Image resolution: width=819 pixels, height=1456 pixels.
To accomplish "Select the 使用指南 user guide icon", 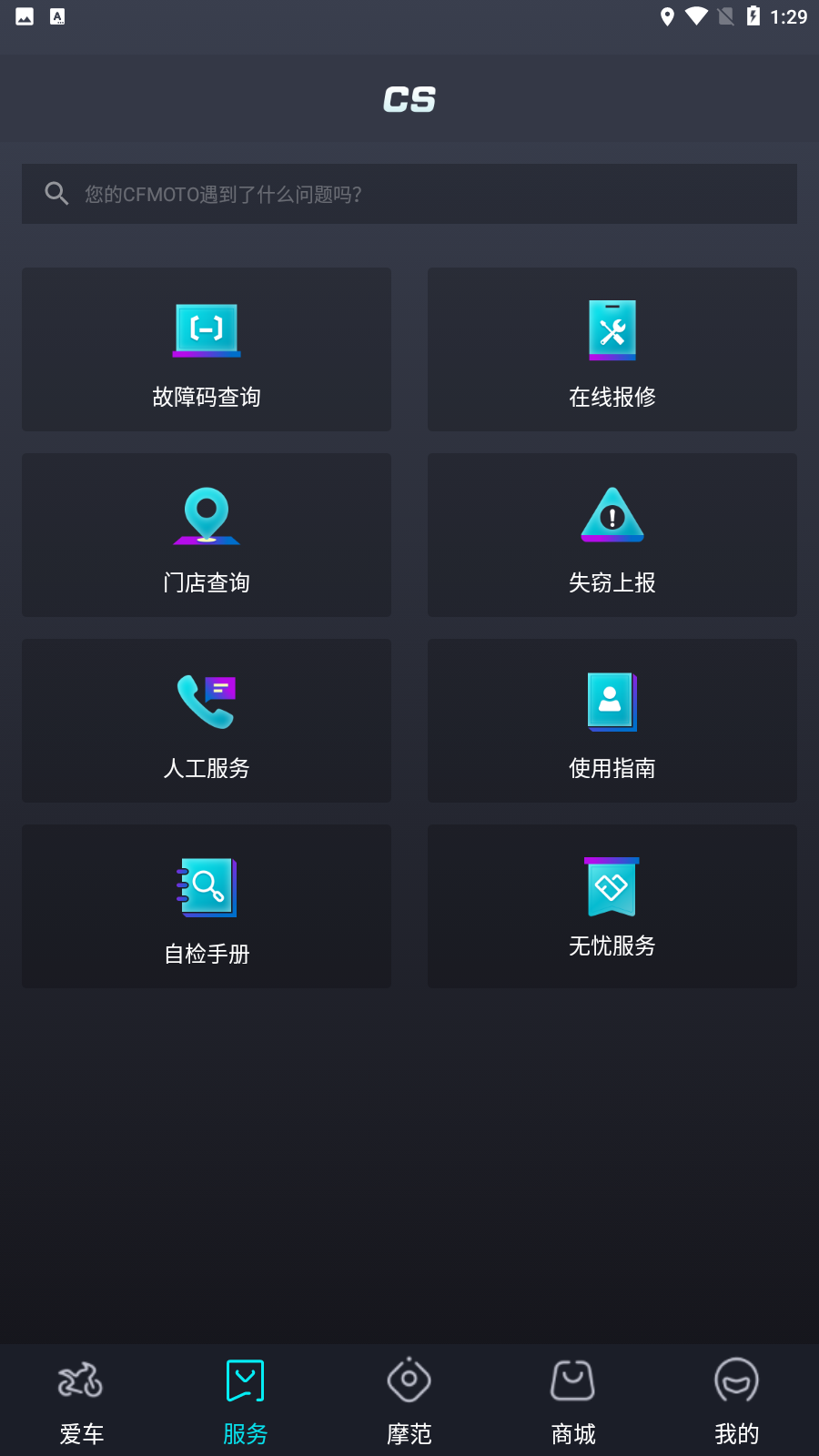I will pyautogui.click(x=612, y=702).
